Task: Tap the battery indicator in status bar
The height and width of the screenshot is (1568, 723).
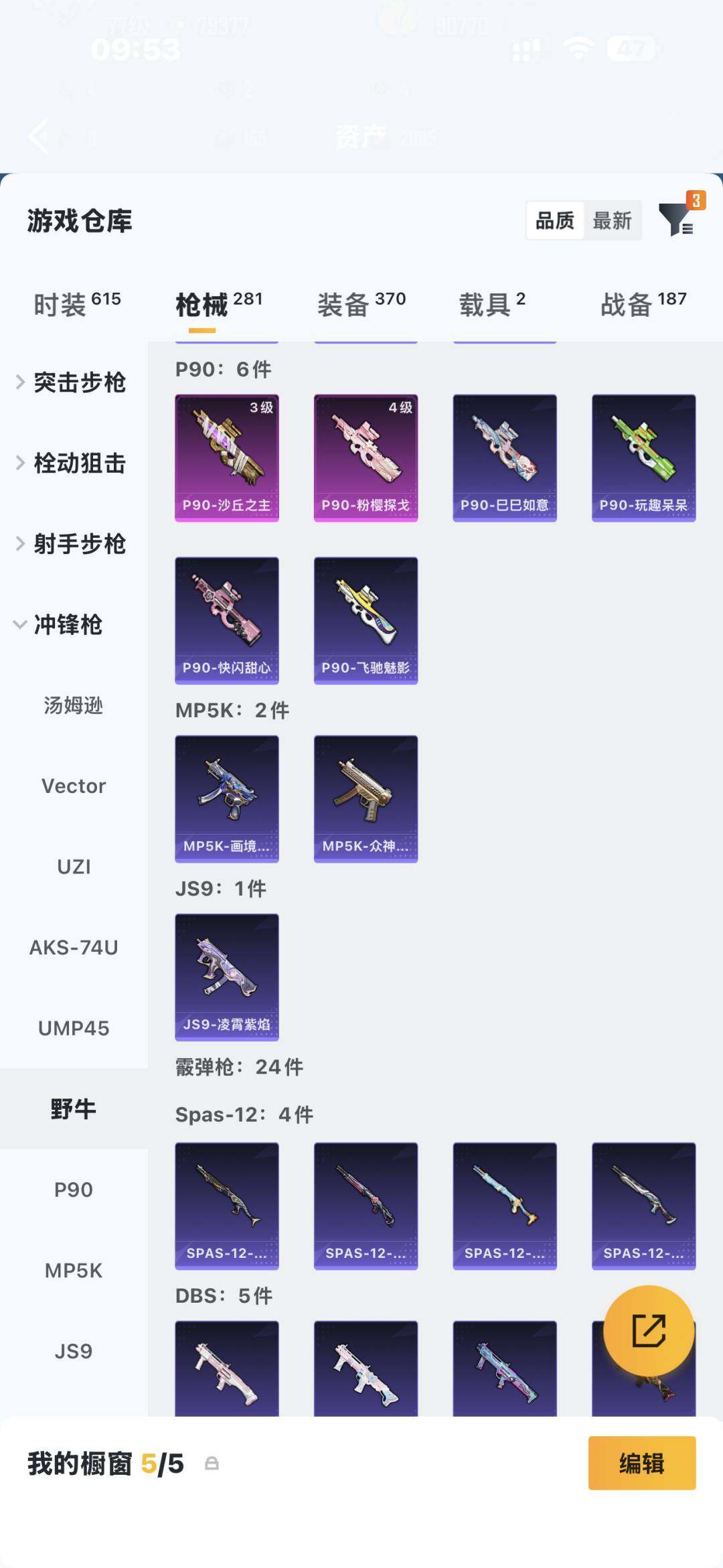Action: (632, 46)
